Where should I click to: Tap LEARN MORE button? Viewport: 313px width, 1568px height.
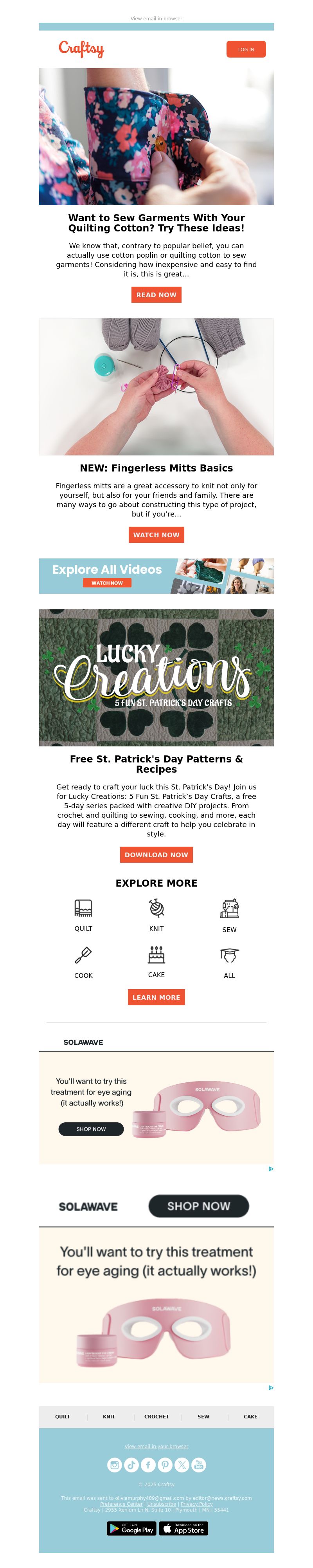(x=156, y=997)
